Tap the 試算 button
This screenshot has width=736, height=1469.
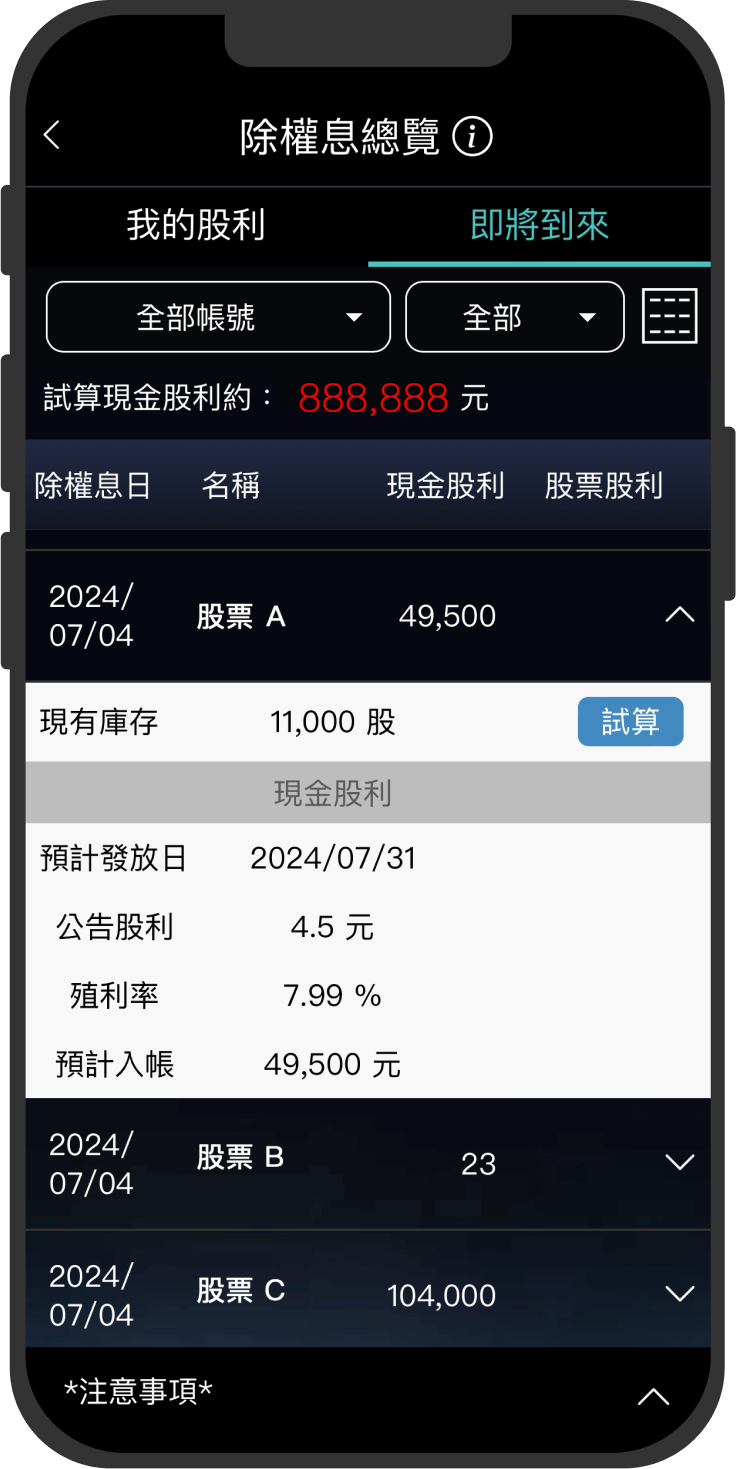pos(630,722)
